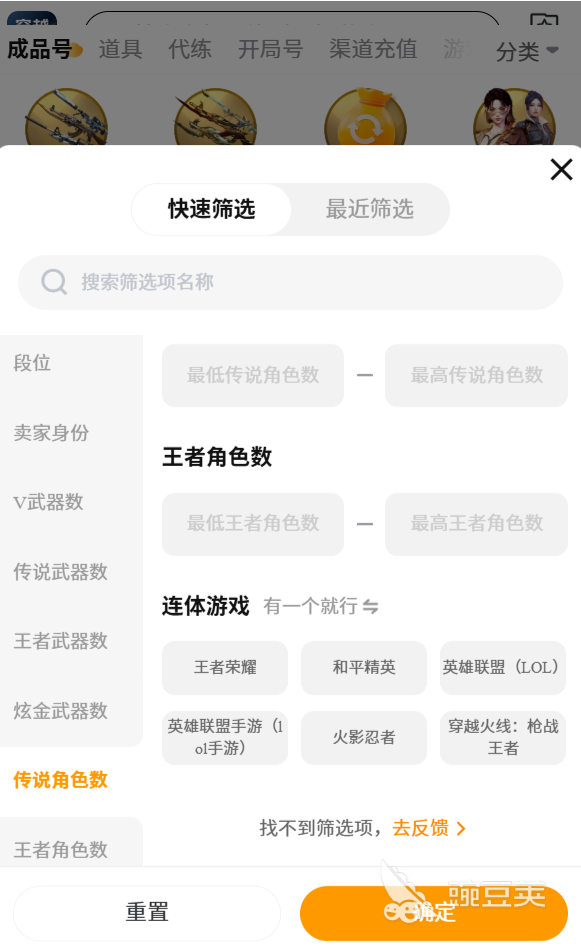The height and width of the screenshot is (949, 581).
Task: Open the 去反馈 link
Action: pyautogui.click(x=429, y=828)
